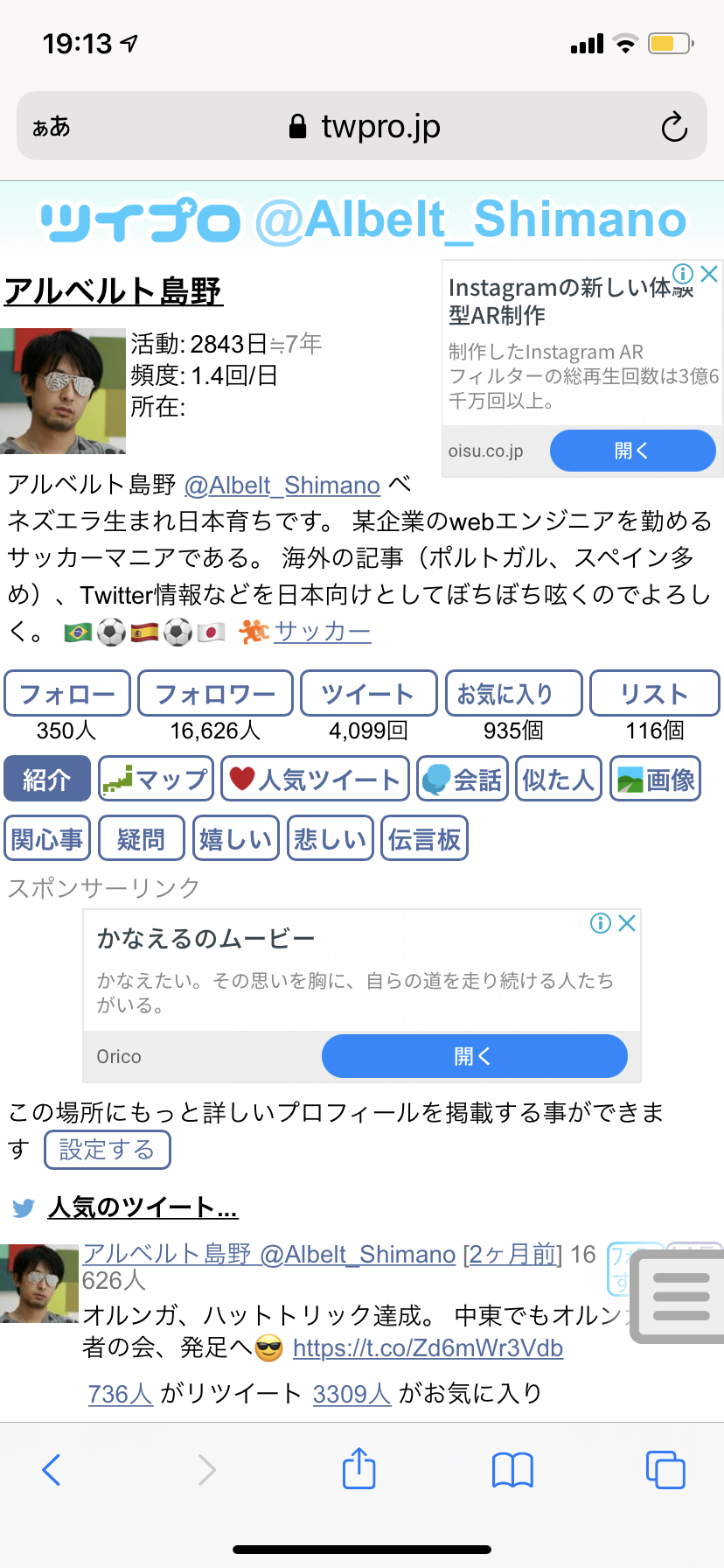Open the サッカー tag link
Screen dimensions: 724x1568
(322, 631)
